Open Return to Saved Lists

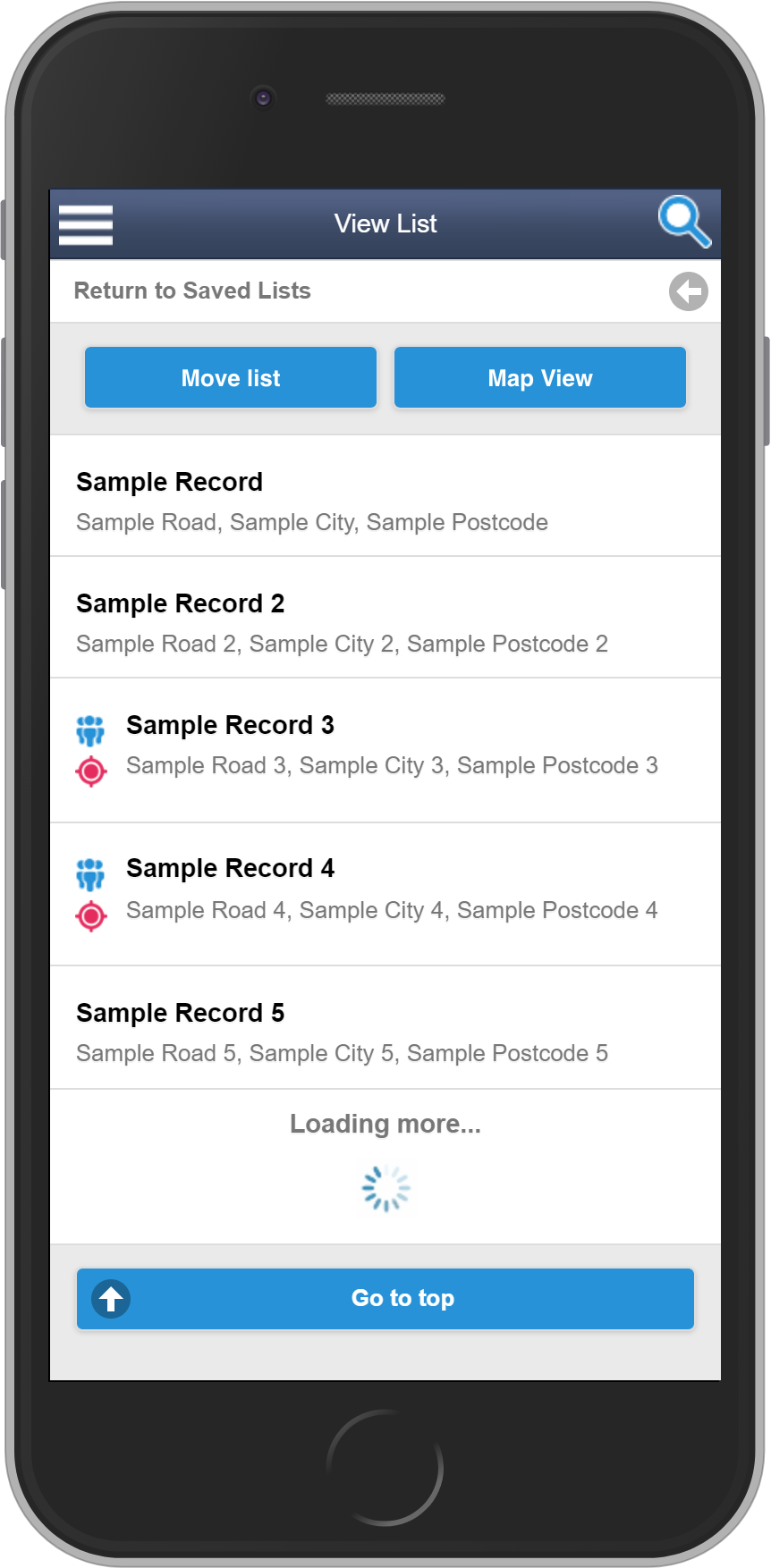[192, 291]
